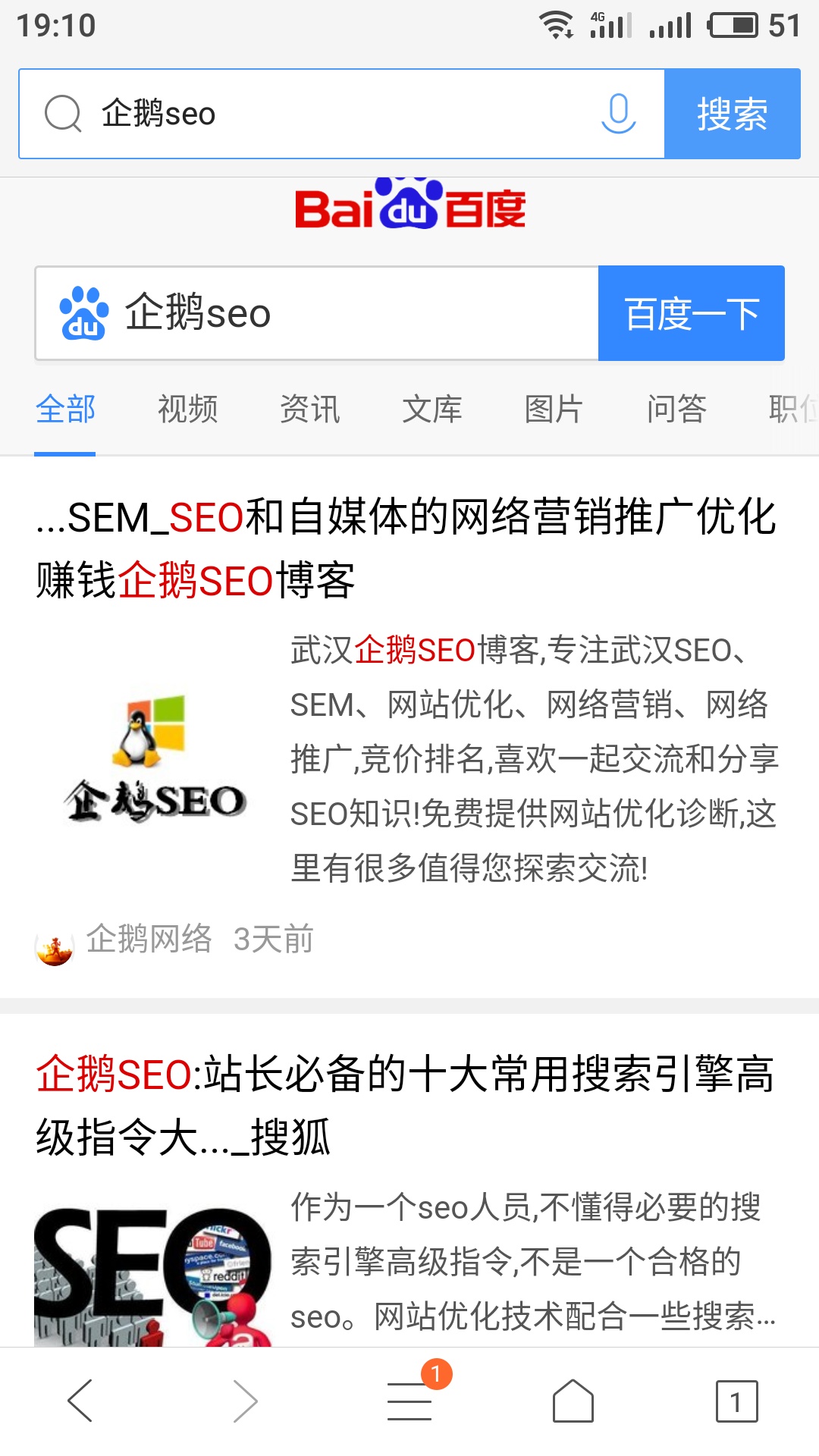Open the browser menu with badge
Screen dimensions: 819x1456
point(409,1401)
